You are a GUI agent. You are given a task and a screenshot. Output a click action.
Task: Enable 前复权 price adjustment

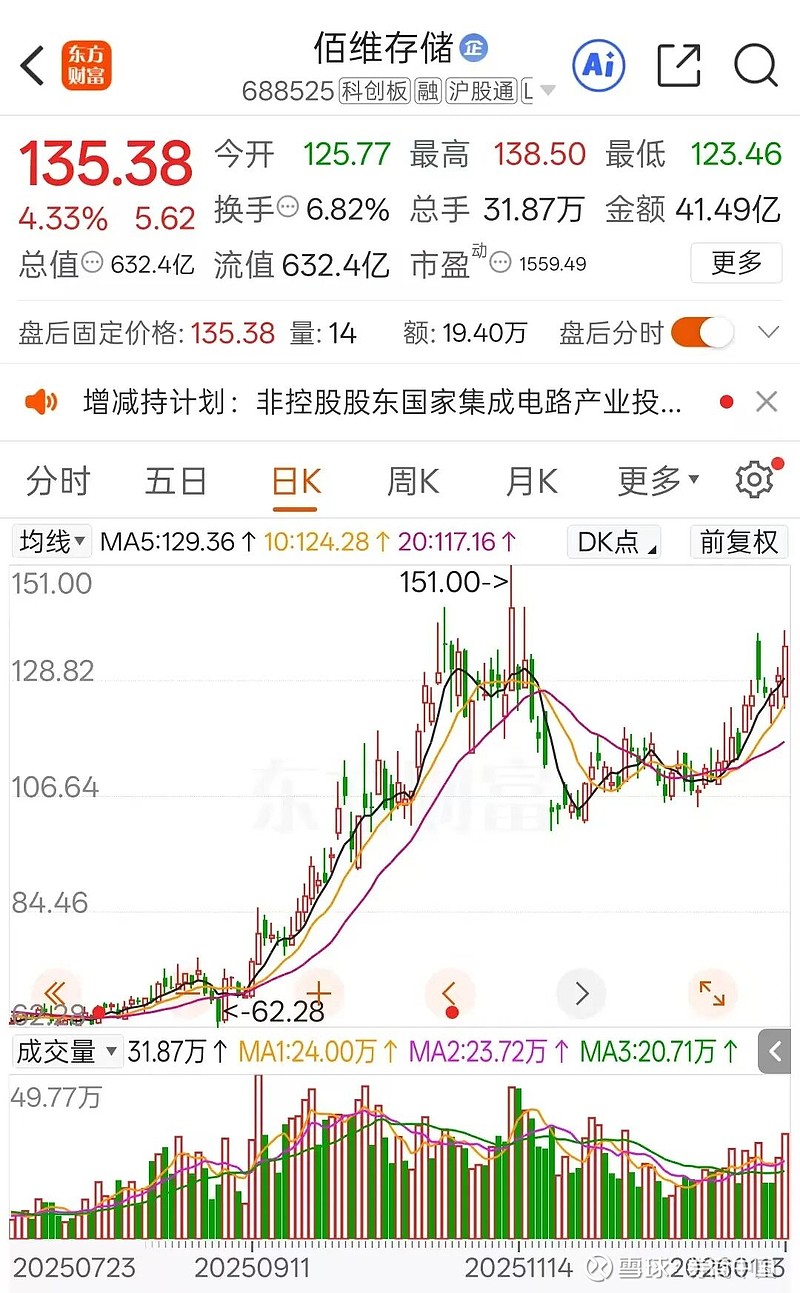739,541
